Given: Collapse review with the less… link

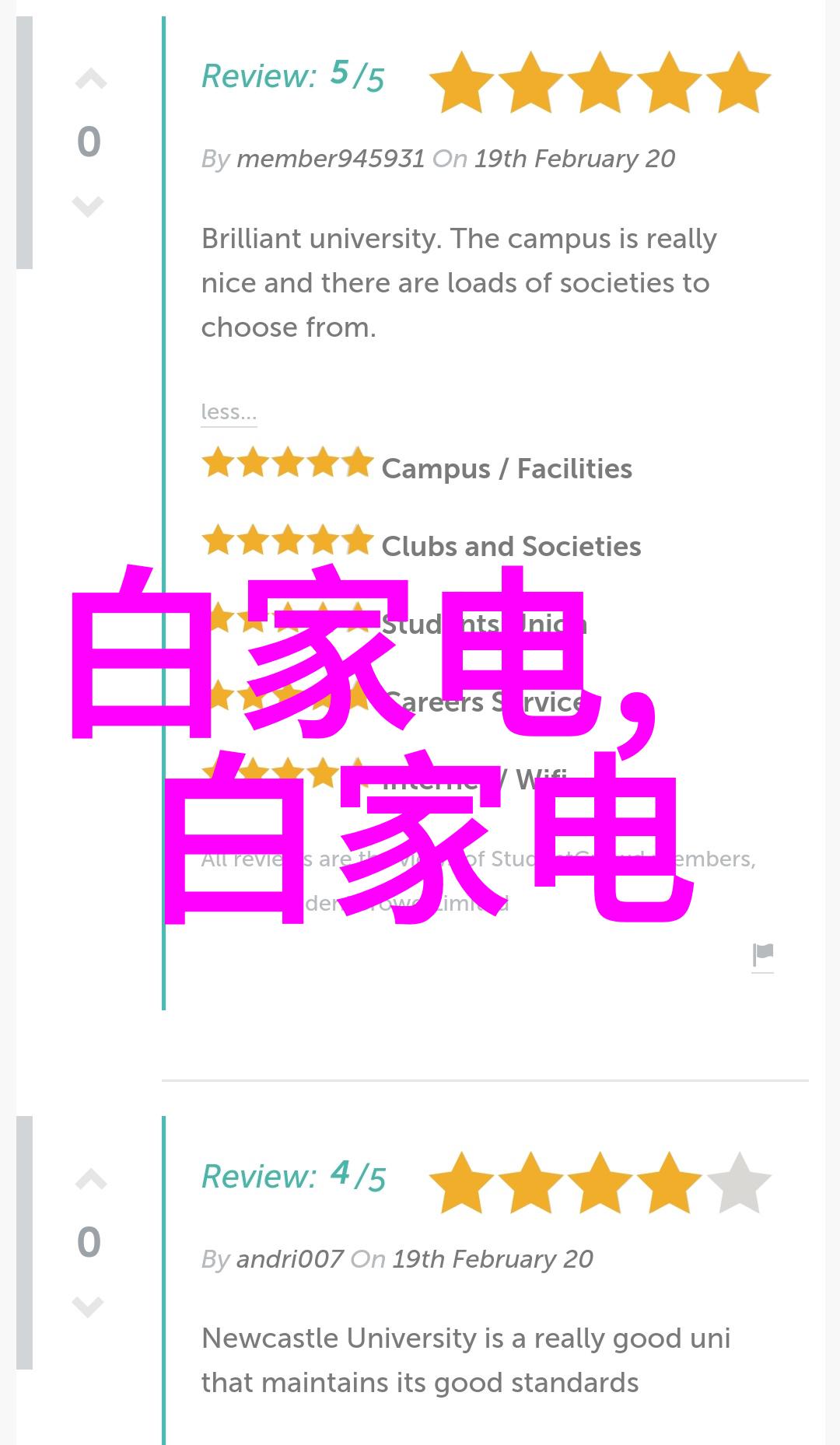Looking at the screenshot, I should [229, 411].
